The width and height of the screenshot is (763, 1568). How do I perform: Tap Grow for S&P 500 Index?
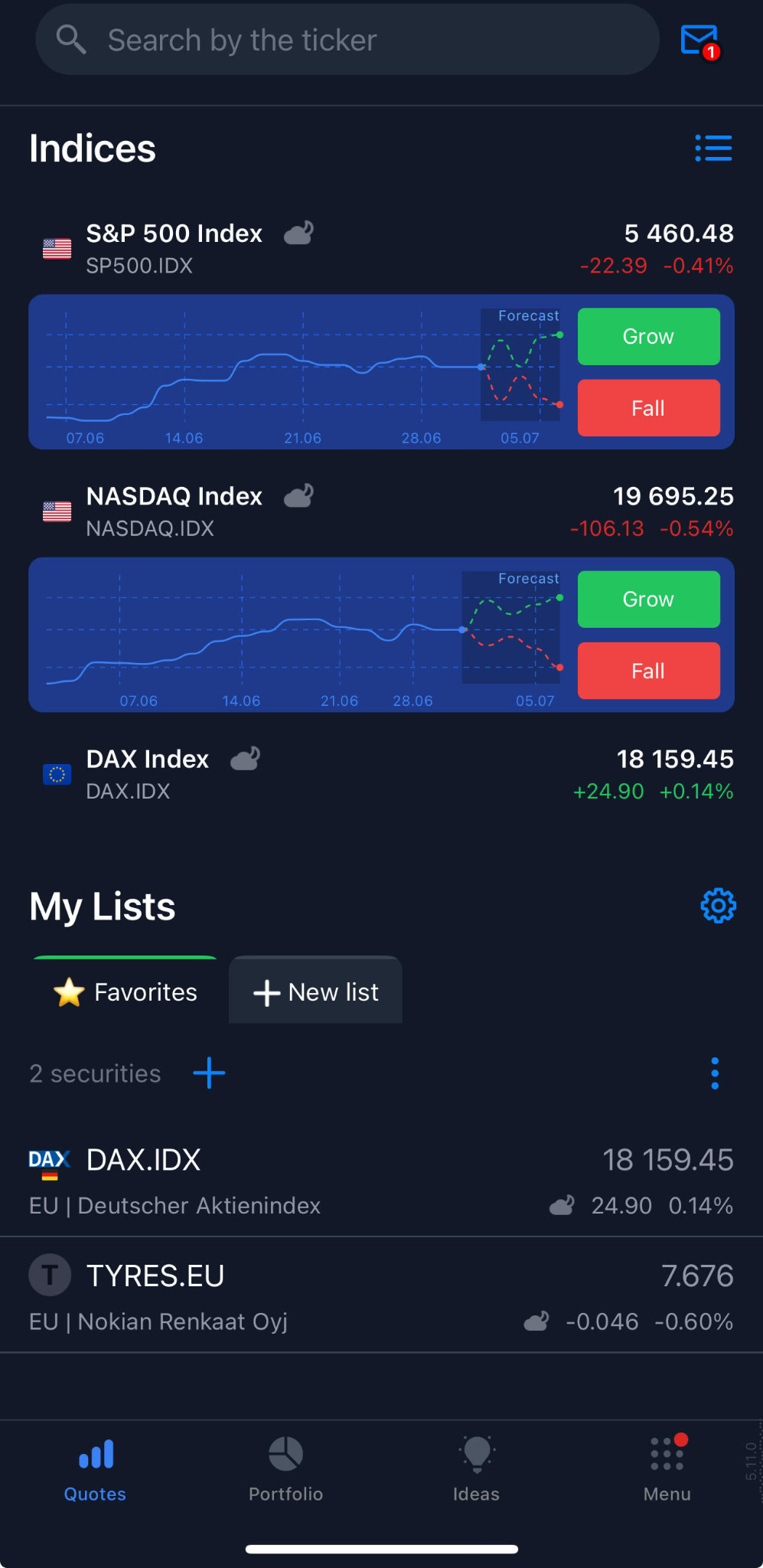[648, 337]
